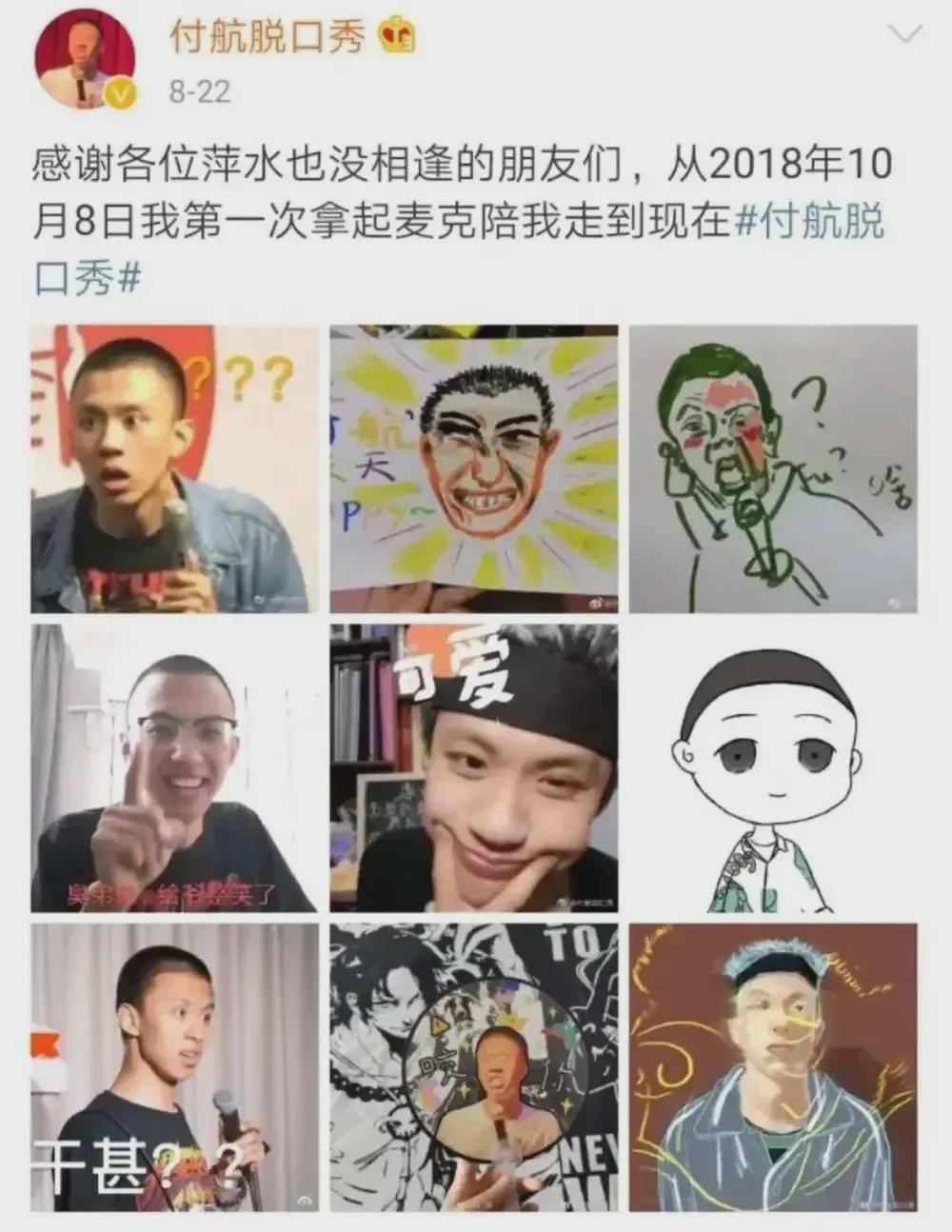Open the 可爱 headband selfie image
Image resolution: width=952 pixels, height=1232 pixels.
click(x=473, y=767)
